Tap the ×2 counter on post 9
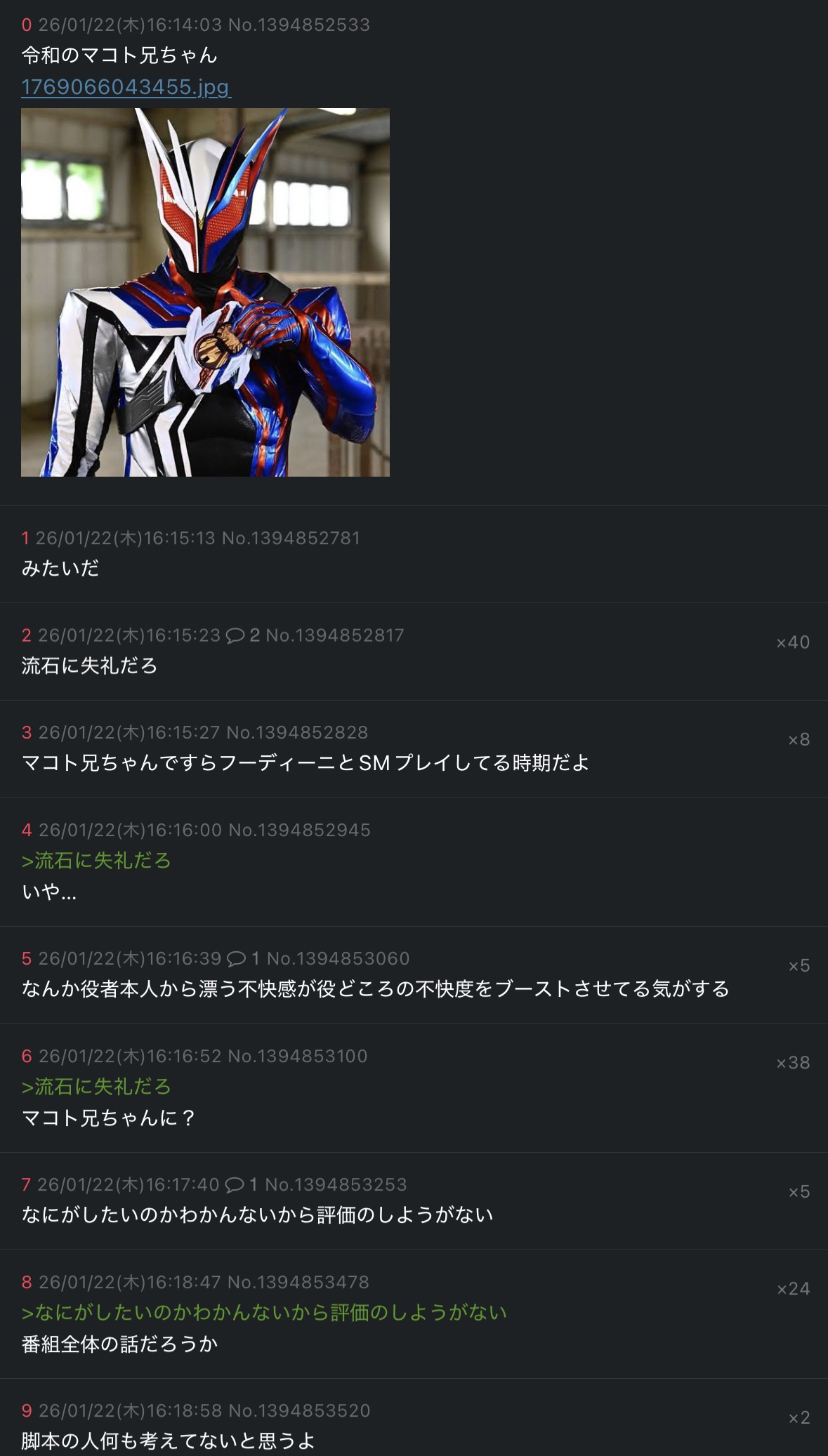This screenshot has height=1456, width=828. 799,1417
